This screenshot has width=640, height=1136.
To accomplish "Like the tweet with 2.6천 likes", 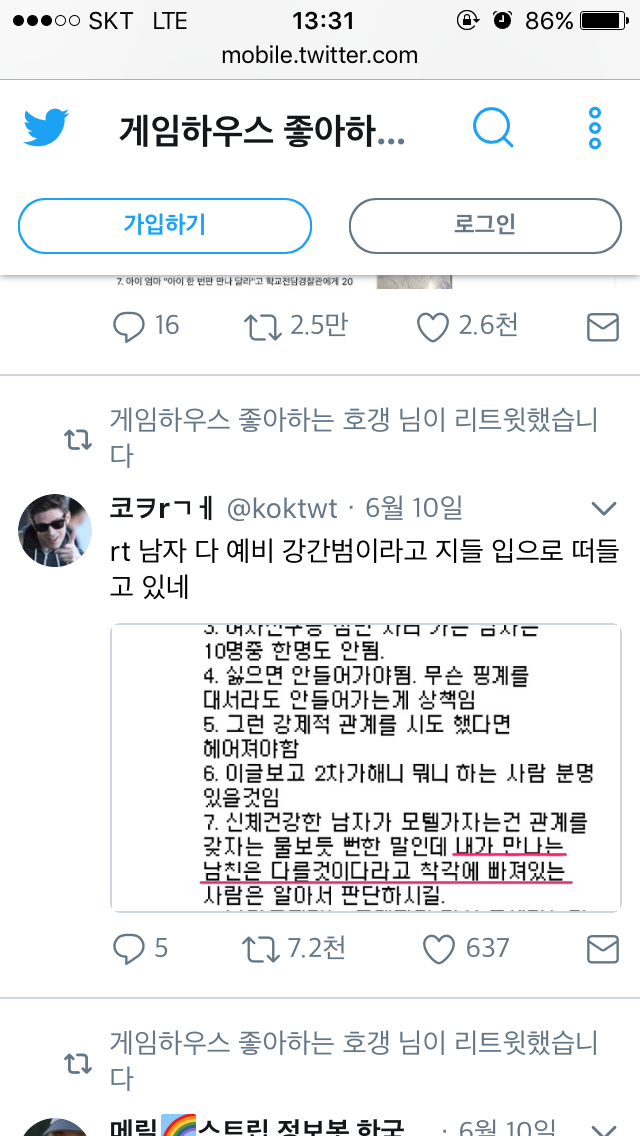I will pos(434,326).
